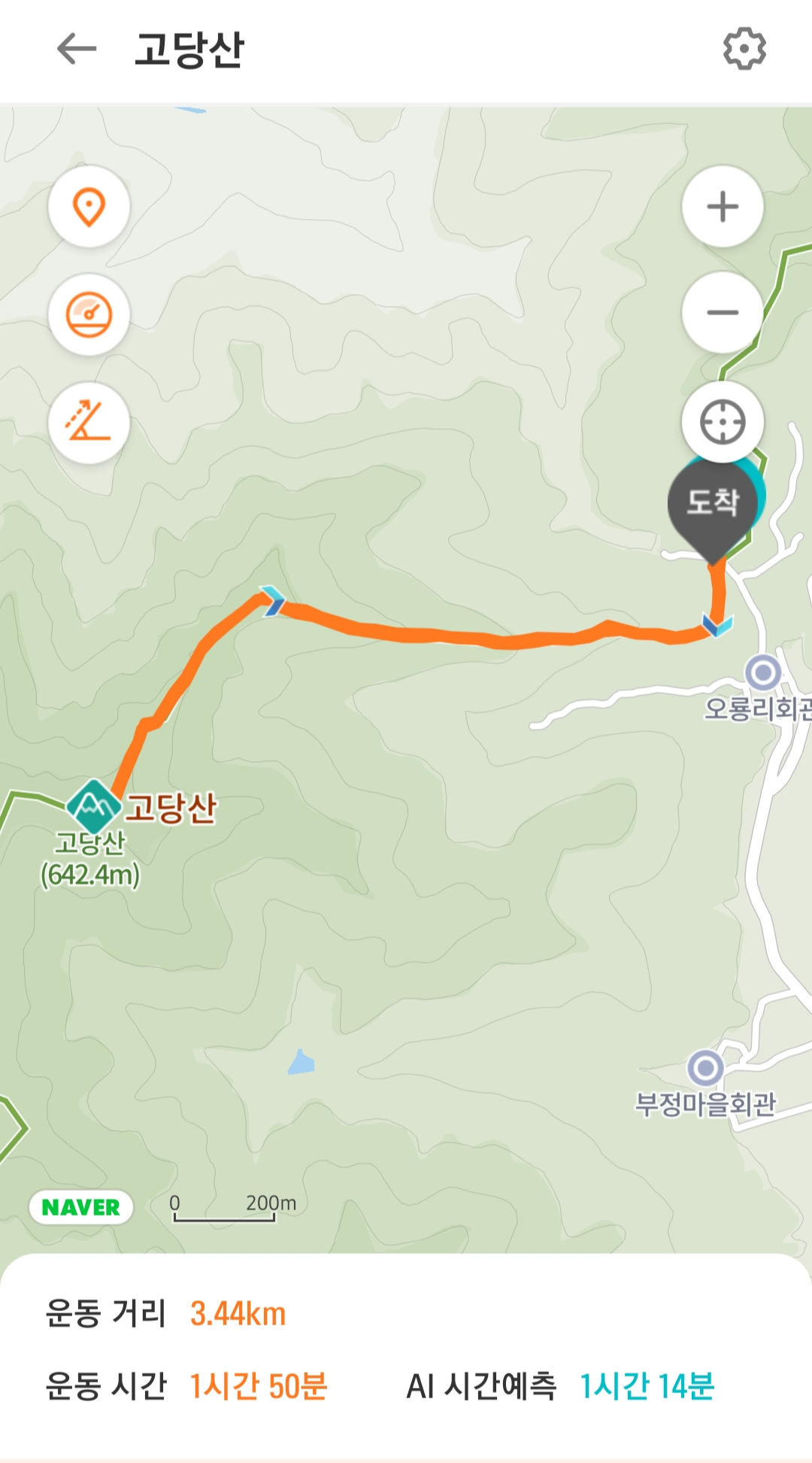Zoom in on the map
This screenshot has width=812, height=1463.
tap(723, 207)
